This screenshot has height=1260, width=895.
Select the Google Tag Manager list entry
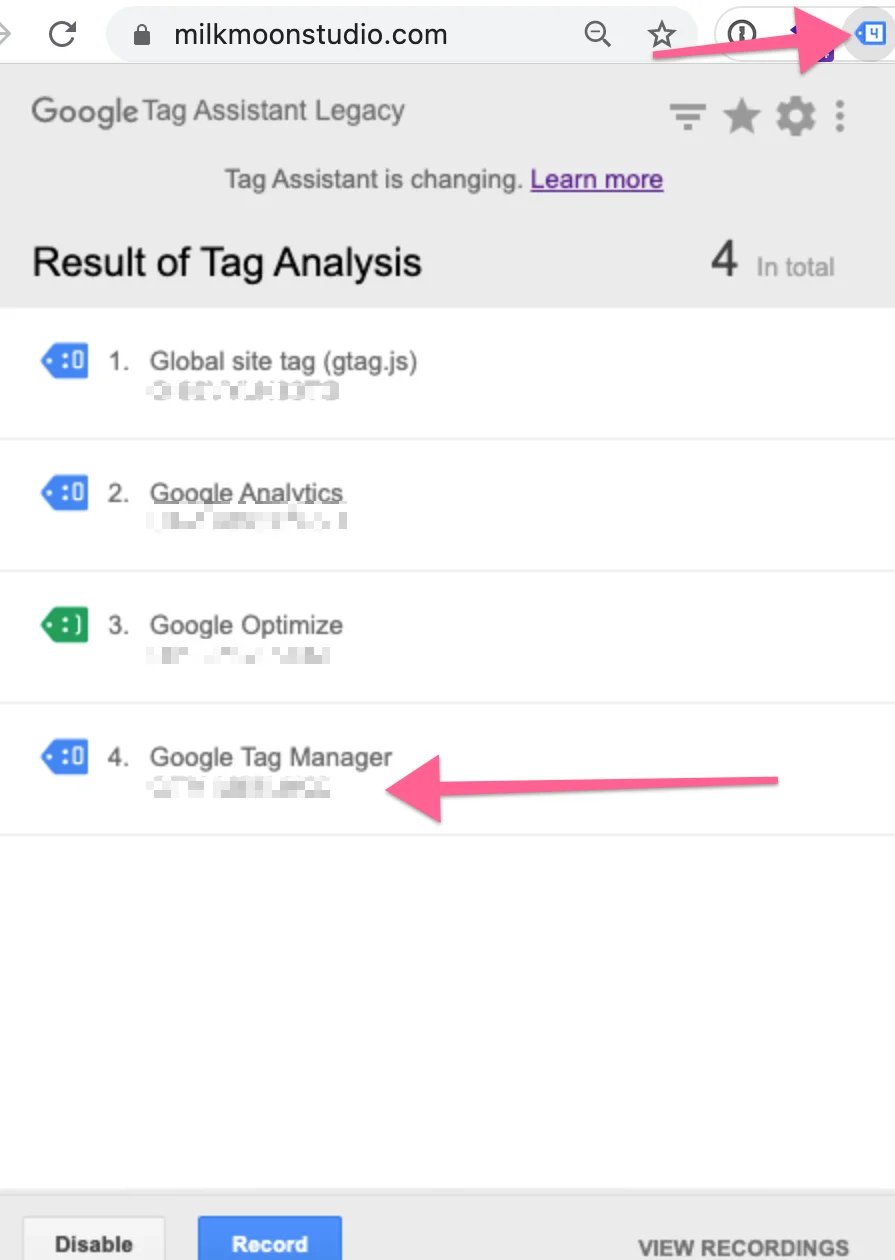pyautogui.click(x=270, y=756)
